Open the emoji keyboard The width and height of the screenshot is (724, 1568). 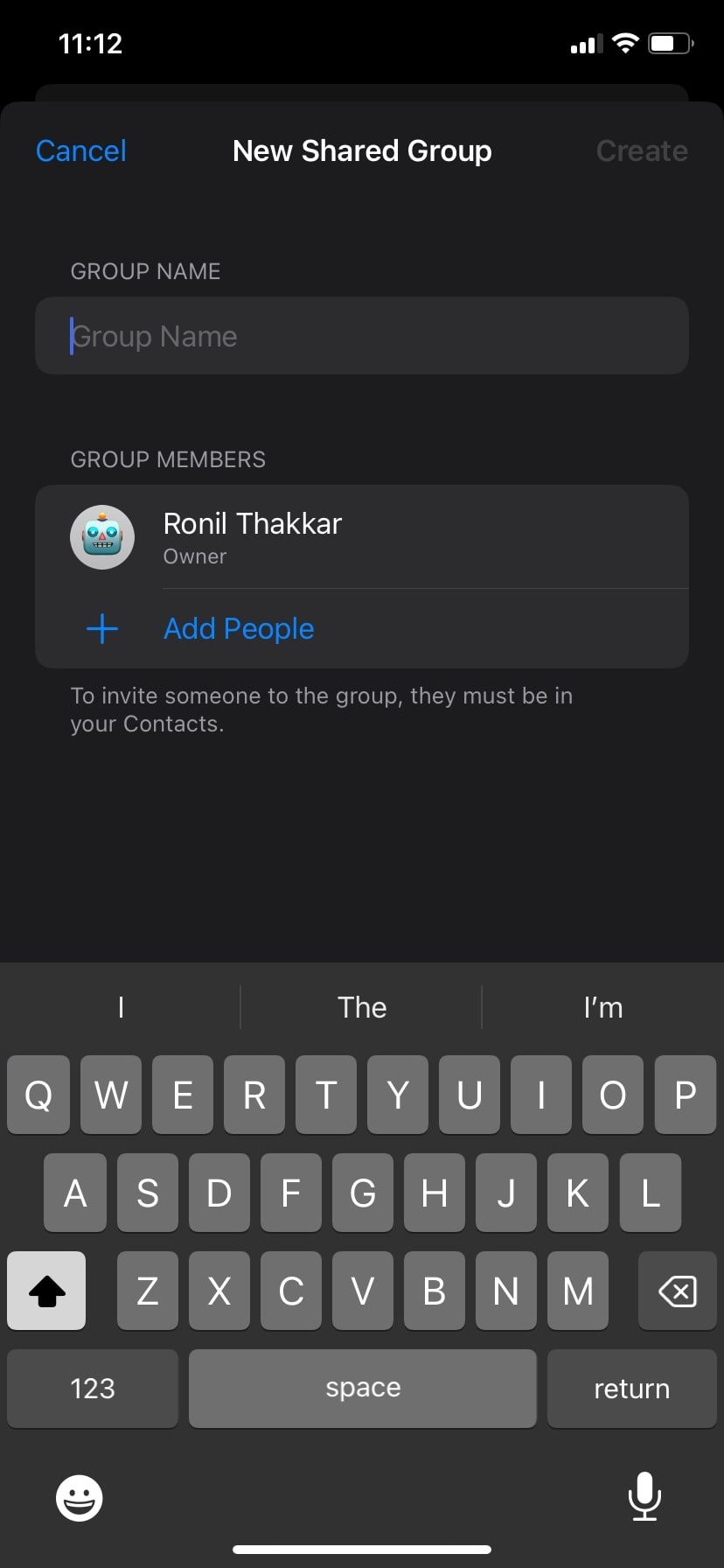pyautogui.click(x=80, y=1497)
